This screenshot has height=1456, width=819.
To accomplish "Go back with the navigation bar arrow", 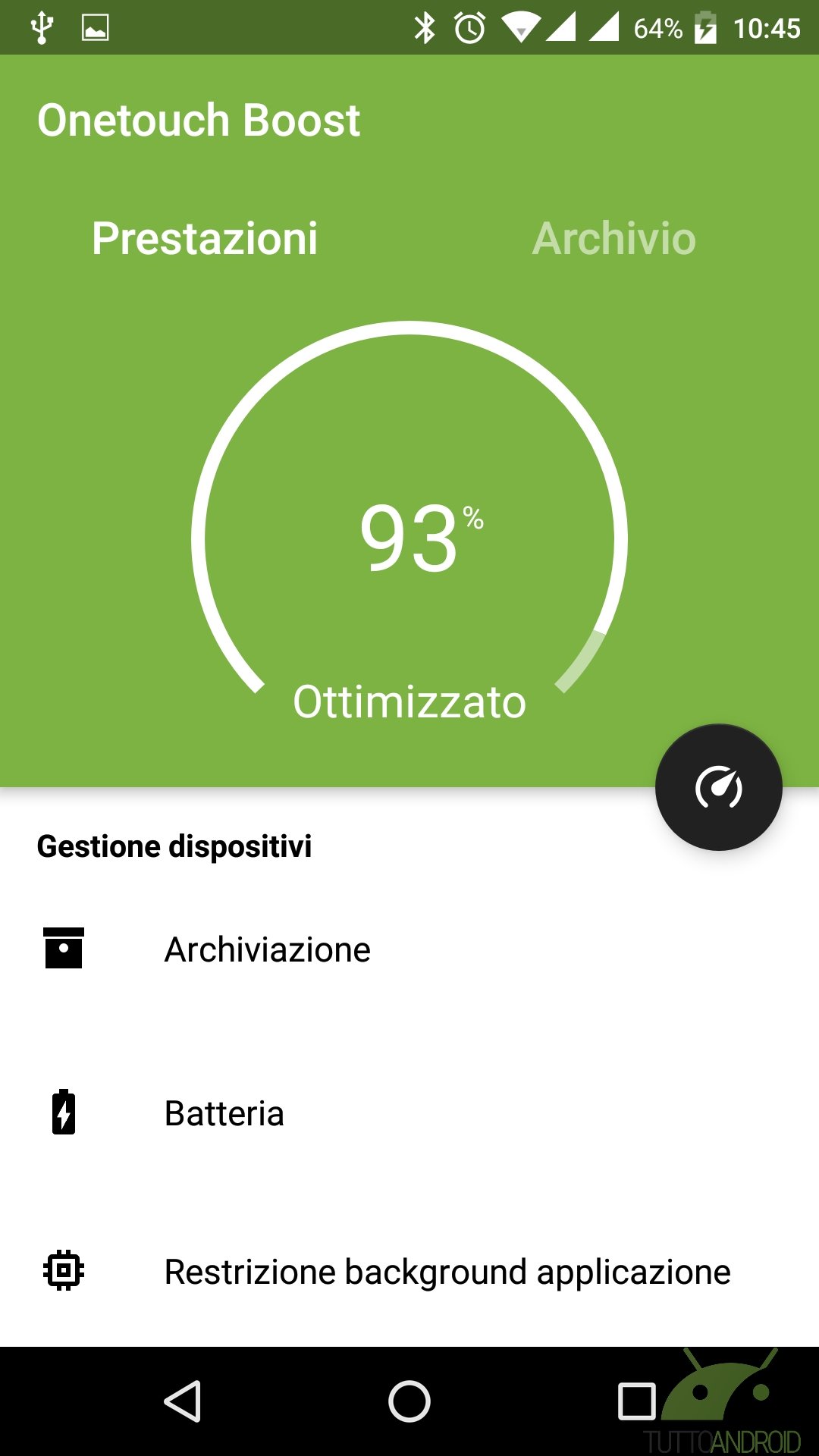I will click(x=183, y=1401).
